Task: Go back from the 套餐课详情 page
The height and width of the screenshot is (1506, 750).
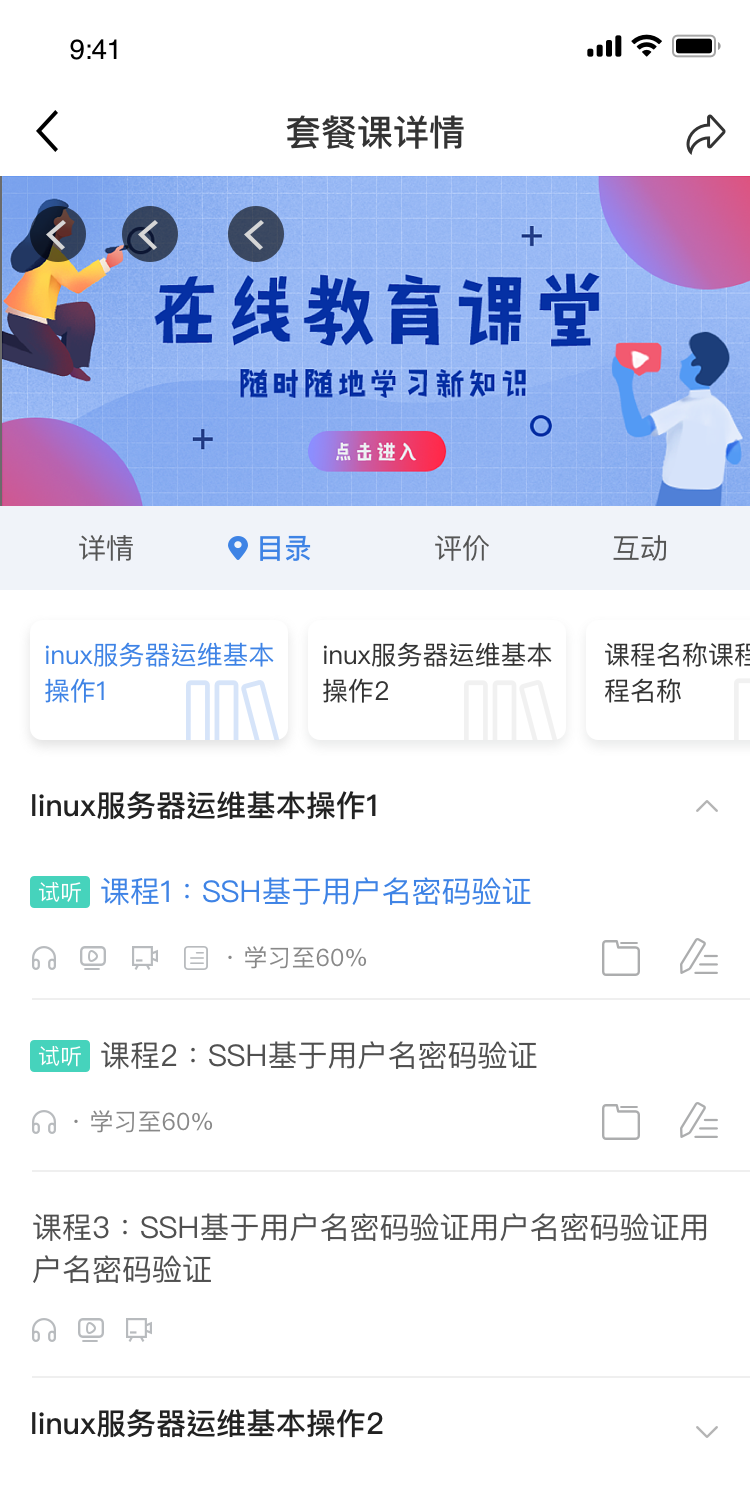Action: [x=48, y=132]
